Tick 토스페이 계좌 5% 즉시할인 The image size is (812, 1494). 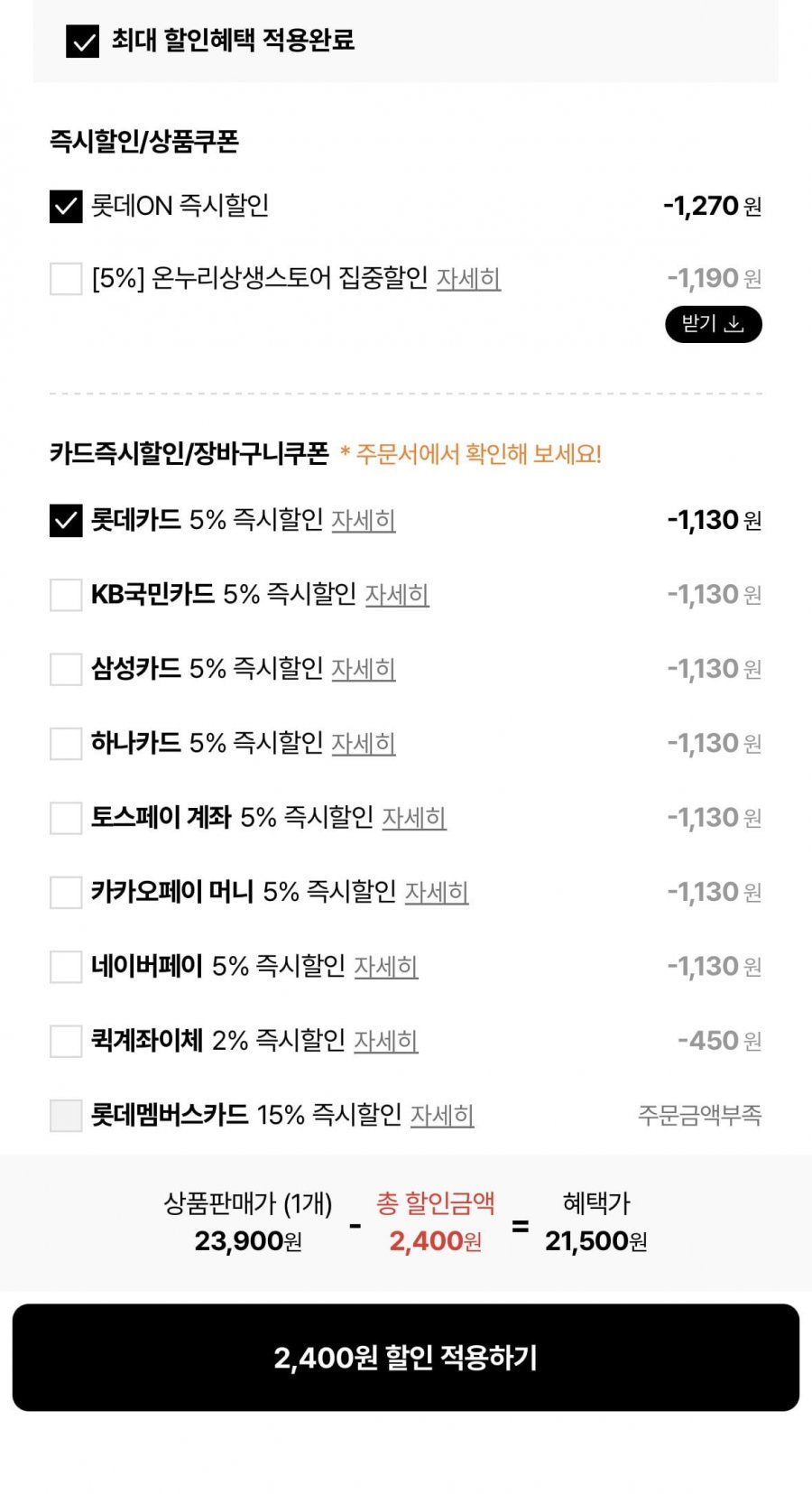pyautogui.click(x=66, y=818)
